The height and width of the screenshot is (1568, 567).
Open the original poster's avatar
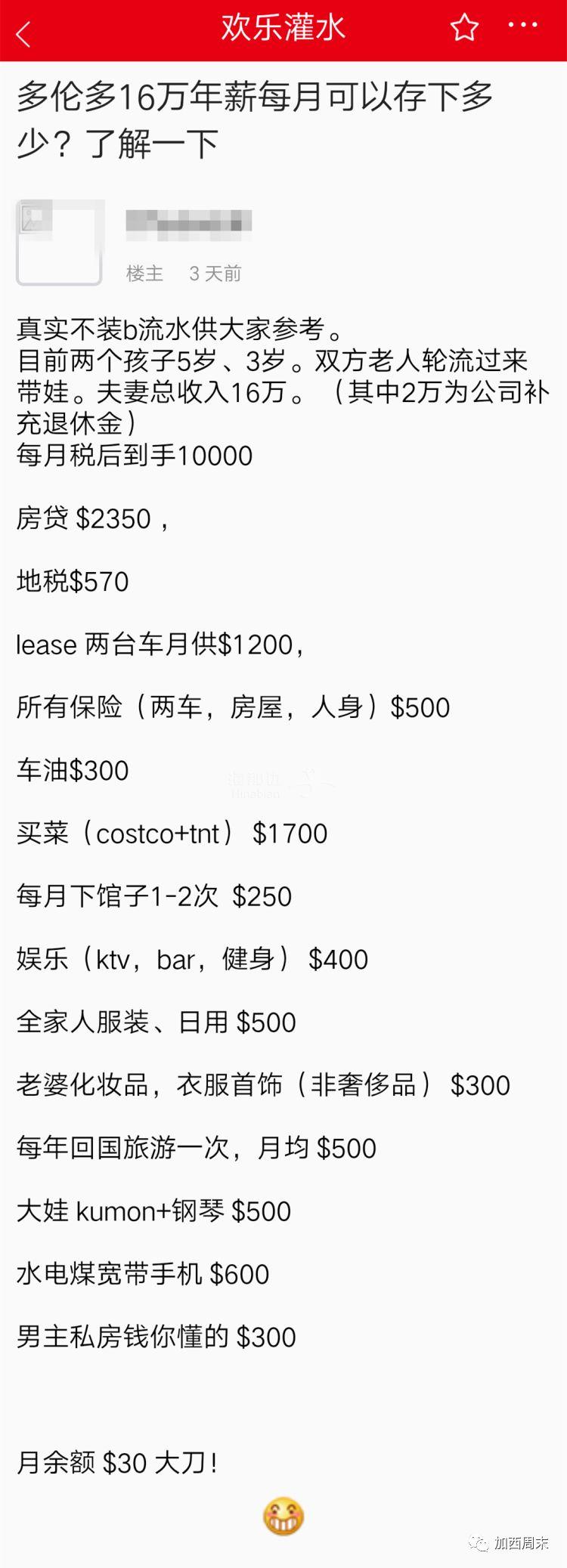point(60,243)
